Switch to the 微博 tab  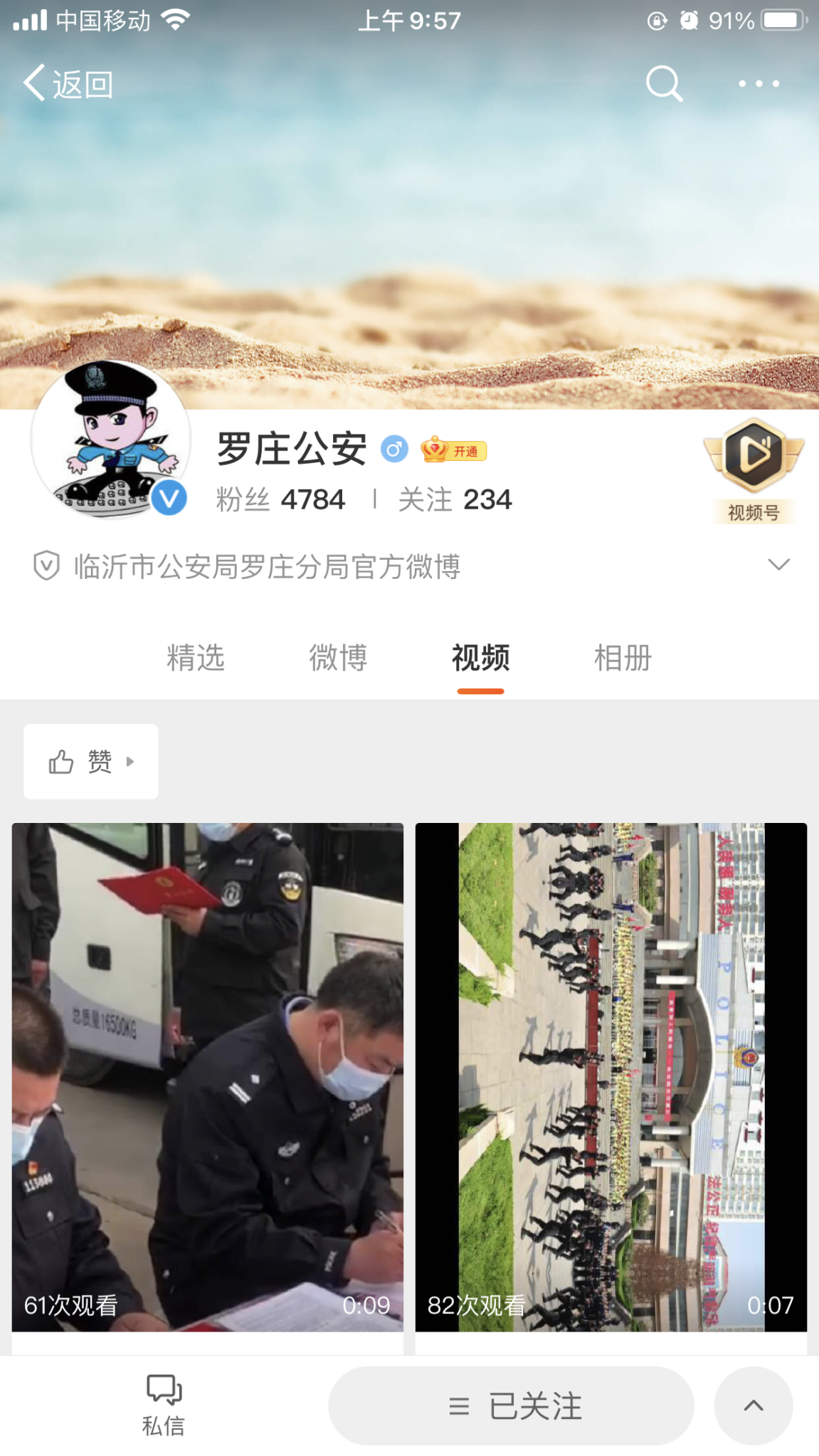[338, 658]
